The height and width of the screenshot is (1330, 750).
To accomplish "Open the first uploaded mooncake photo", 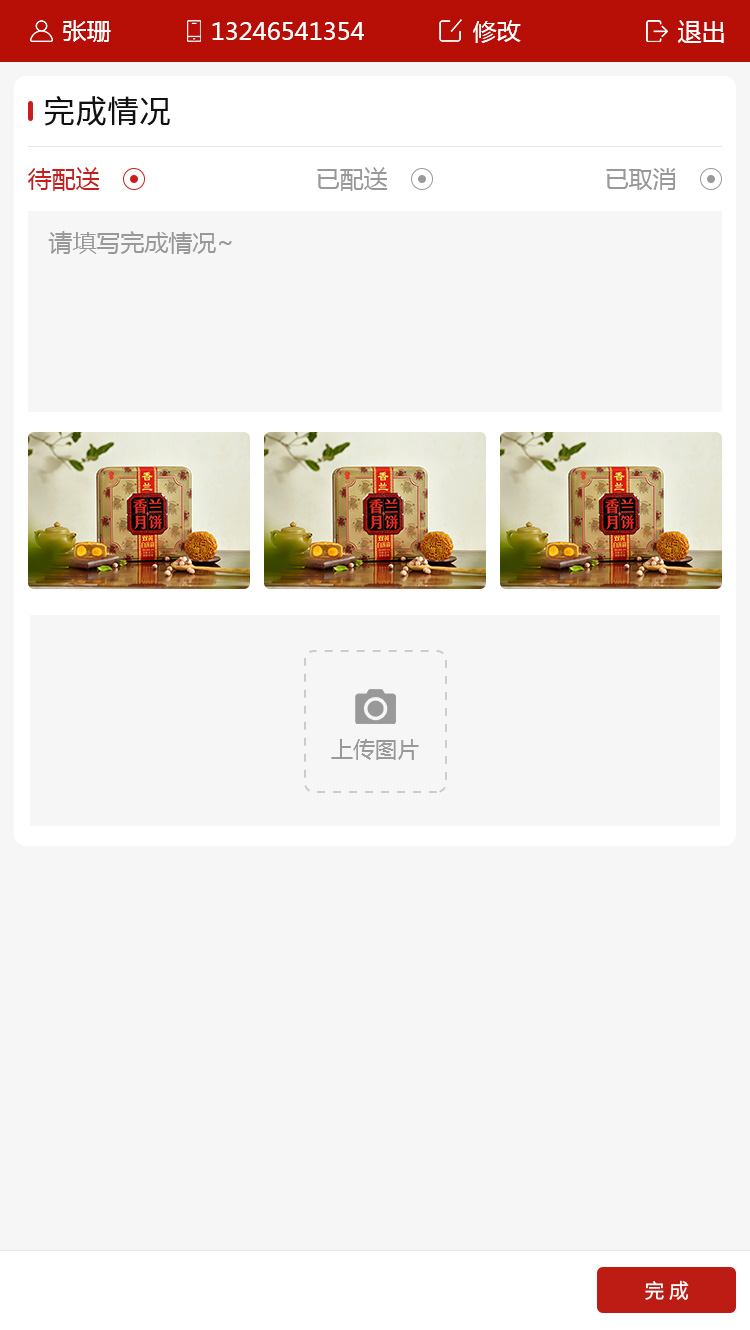I will pyautogui.click(x=139, y=510).
